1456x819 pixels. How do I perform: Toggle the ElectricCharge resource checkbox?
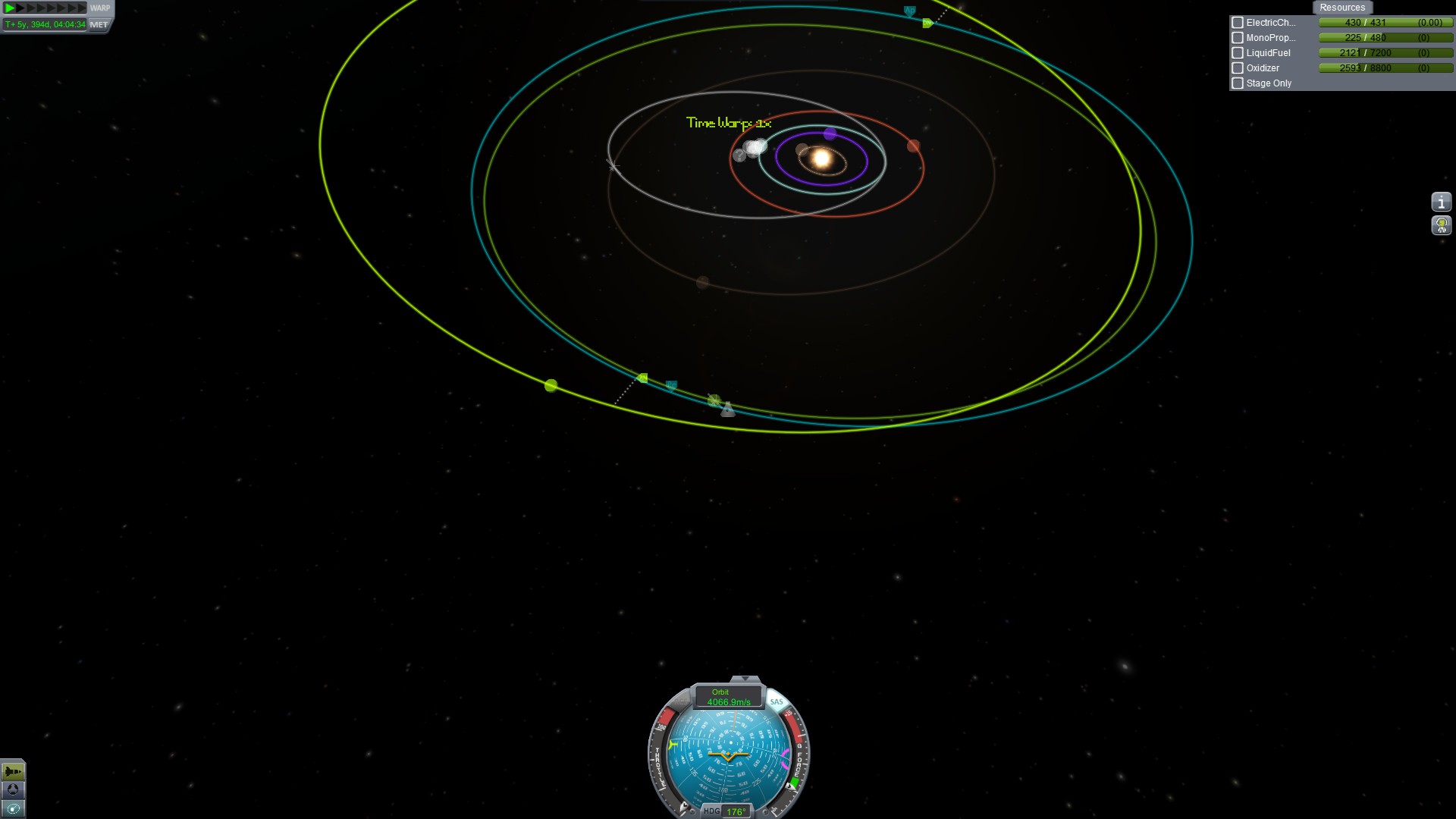1238,23
